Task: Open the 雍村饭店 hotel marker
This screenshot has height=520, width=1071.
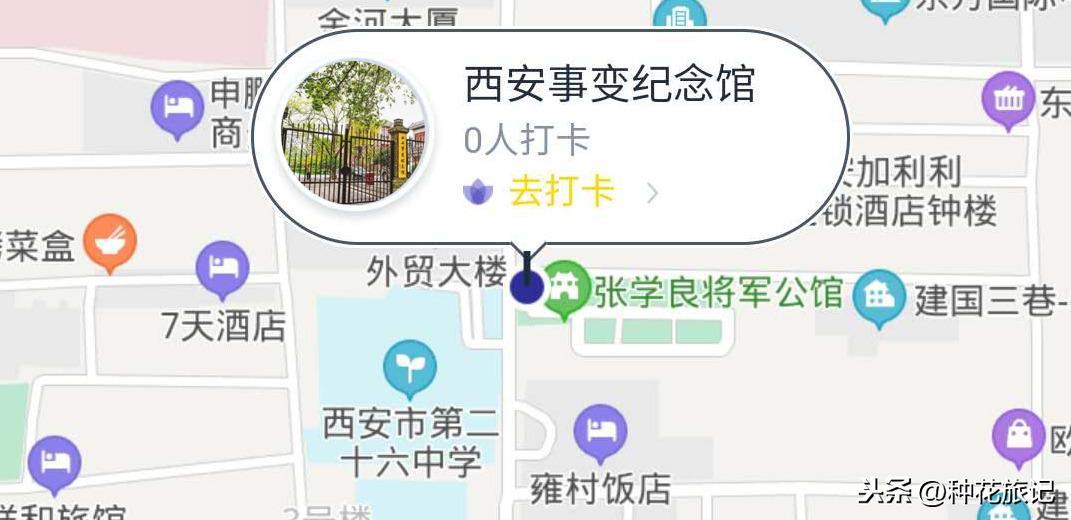Action: coord(600,431)
